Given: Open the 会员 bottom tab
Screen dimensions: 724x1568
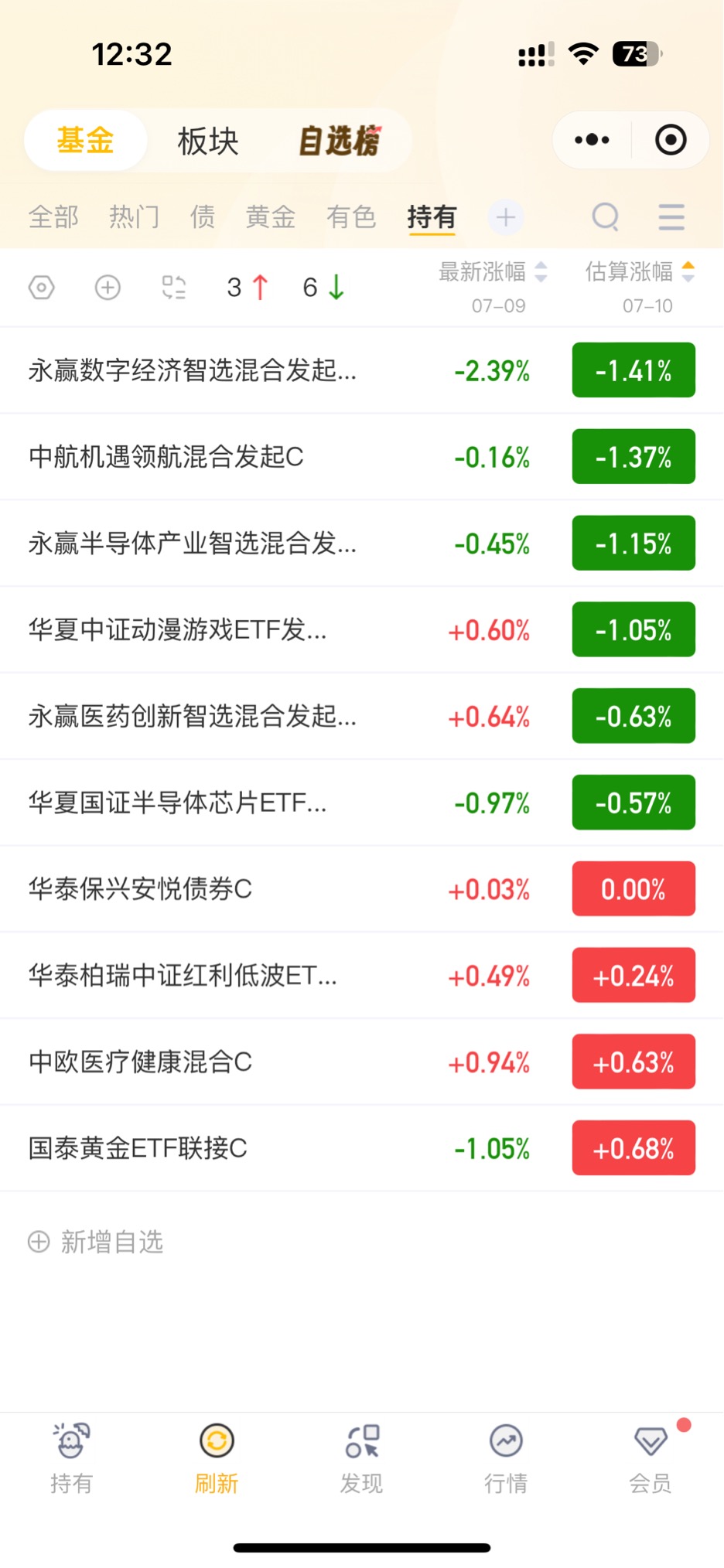Looking at the screenshot, I should point(651,1458).
